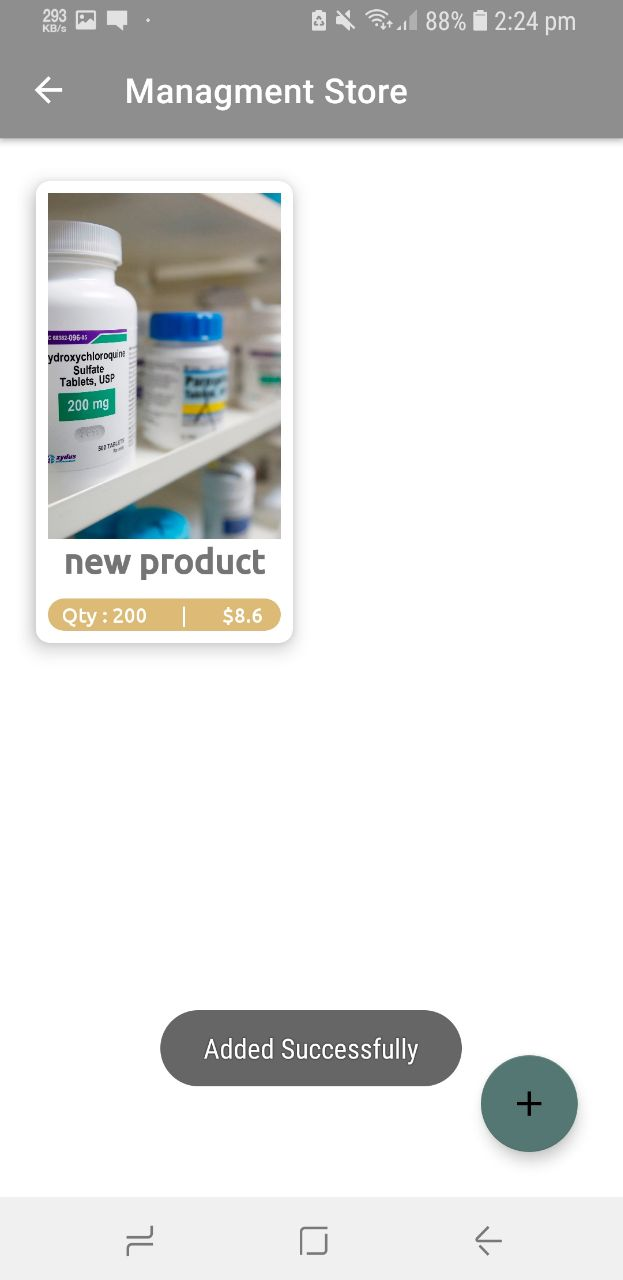Image resolution: width=623 pixels, height=1280 pixels.
Task: Go back using the app bar arrow
Action: pos(48,91)
